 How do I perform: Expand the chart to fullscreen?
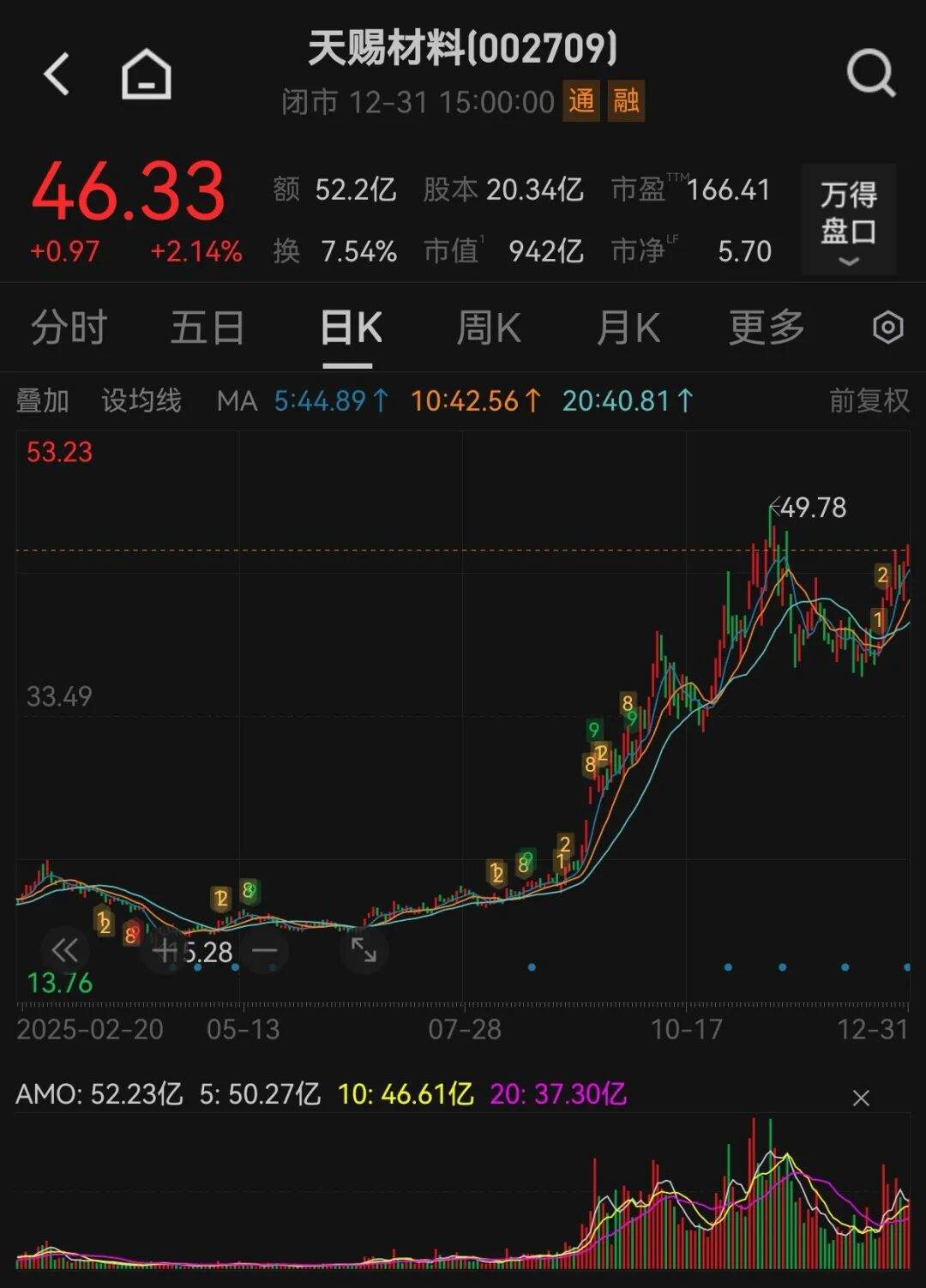(364, 950)
